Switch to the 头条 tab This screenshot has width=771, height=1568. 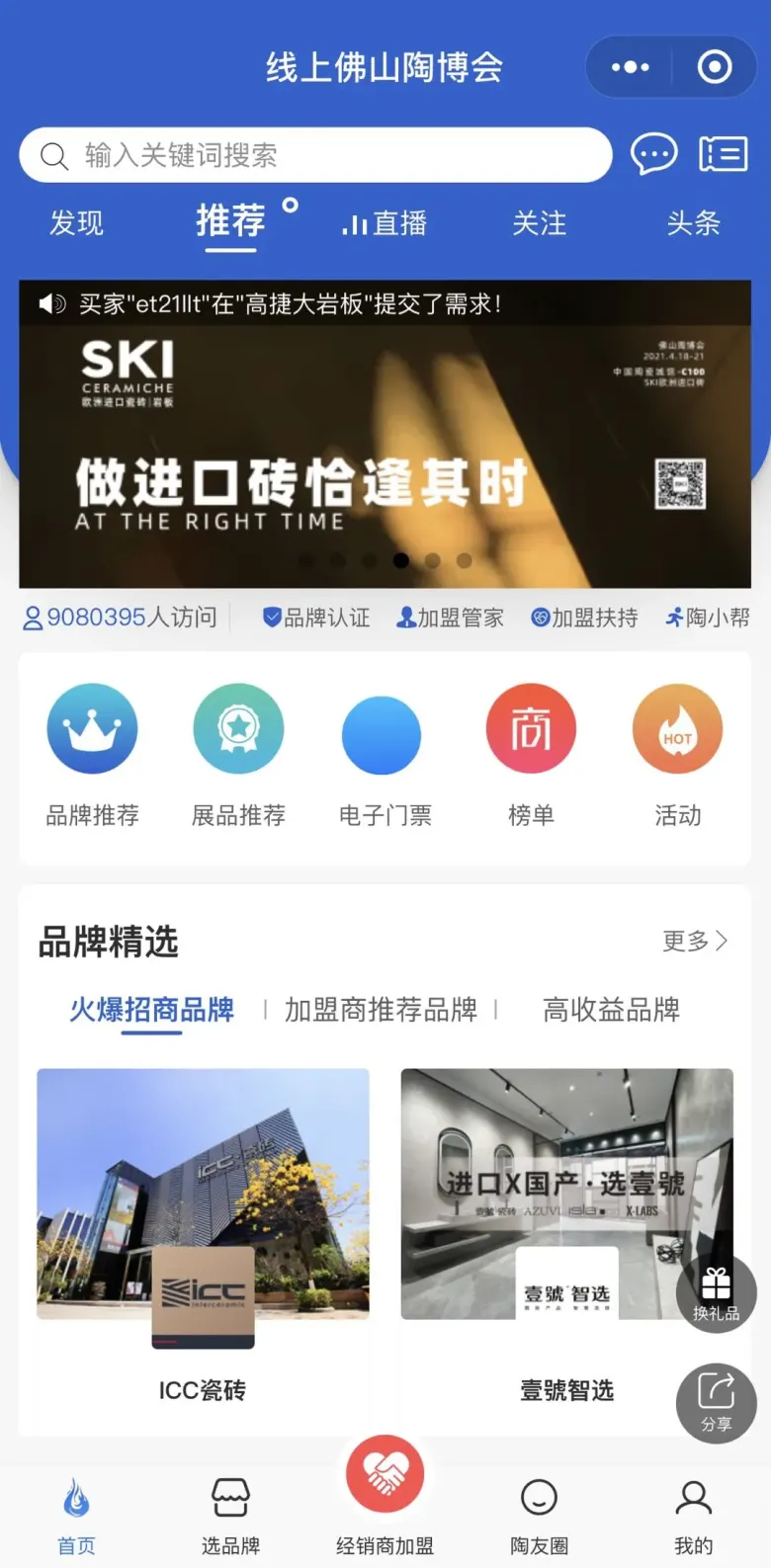693,223
